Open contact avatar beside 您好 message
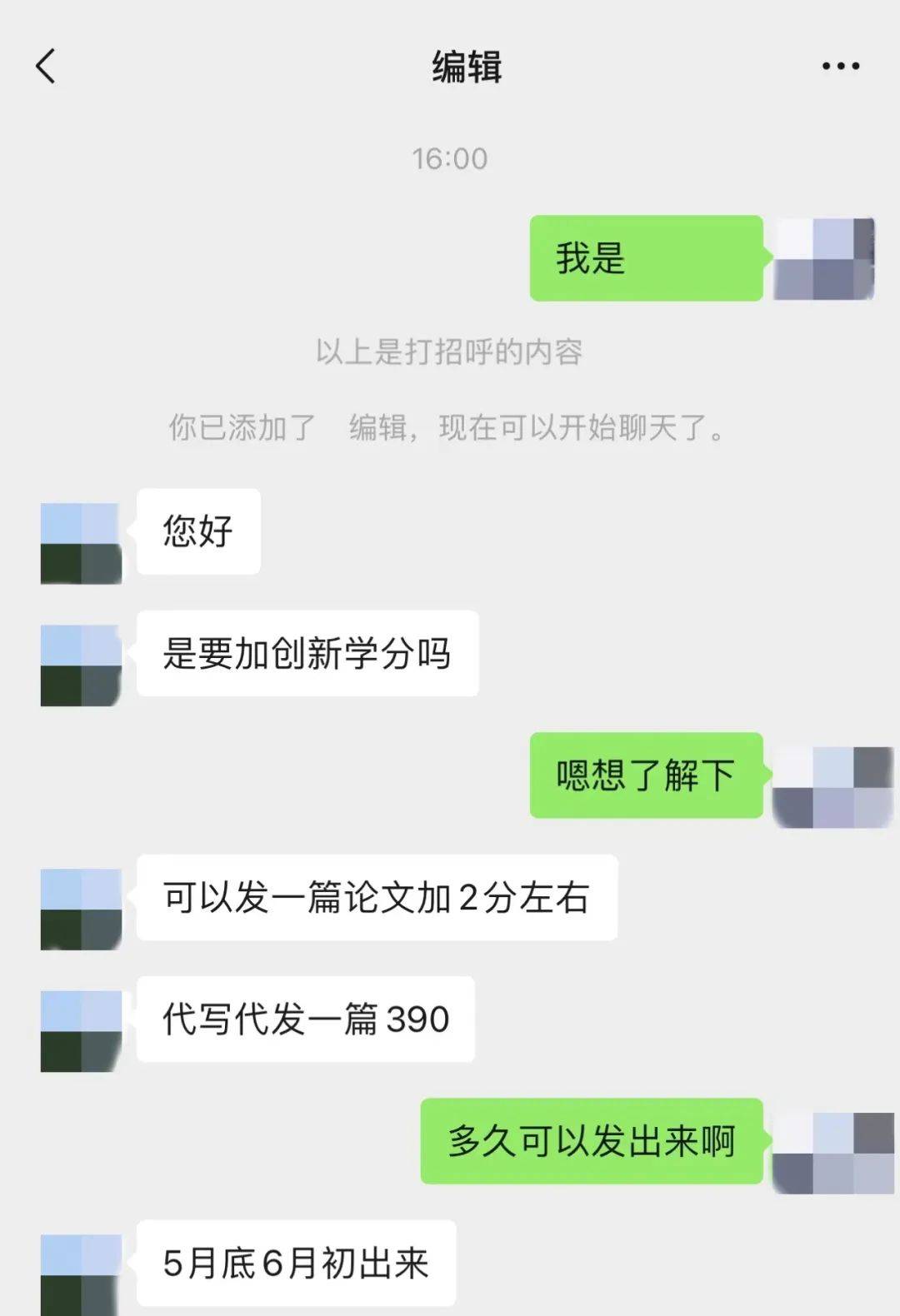 81,543
